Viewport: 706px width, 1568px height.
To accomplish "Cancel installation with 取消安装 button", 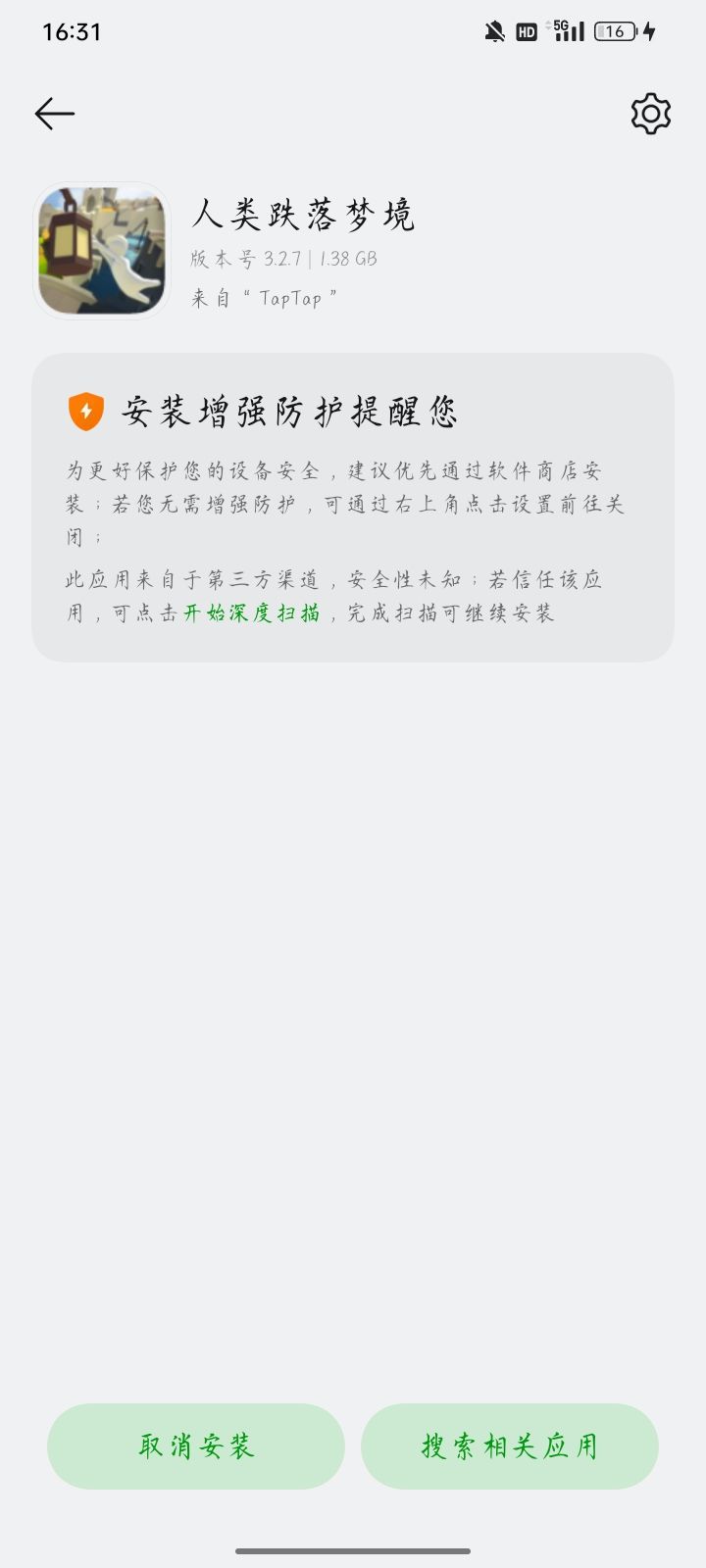I will click(195, 1445).
